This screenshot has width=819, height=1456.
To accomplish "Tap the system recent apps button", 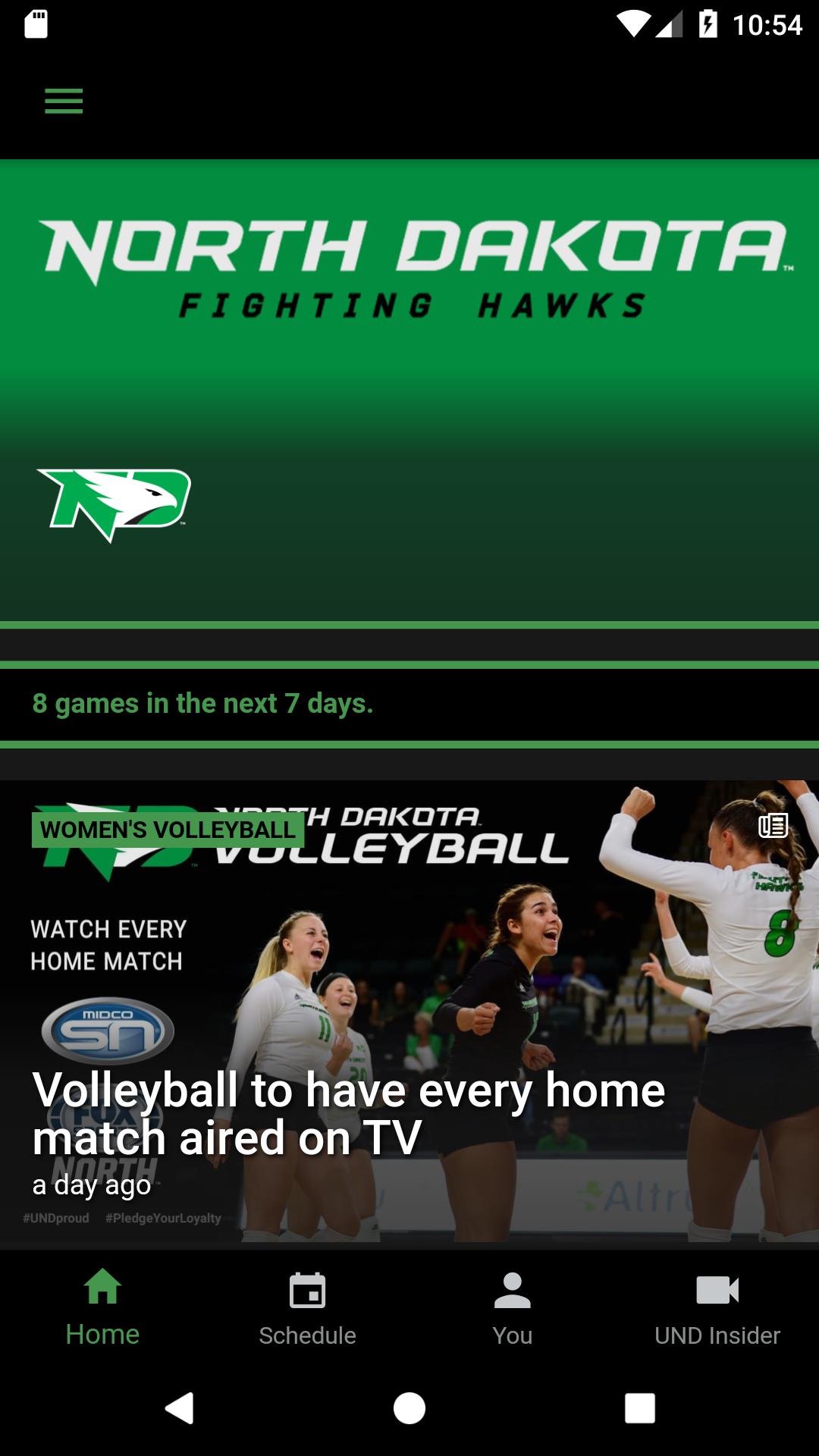I will (x=639, y=1408).
